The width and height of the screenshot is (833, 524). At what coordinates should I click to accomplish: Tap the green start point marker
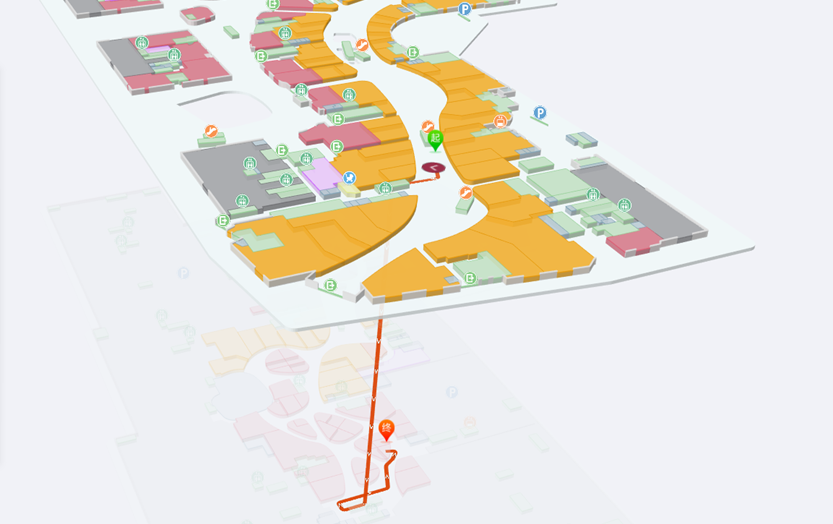(x=435, y=140)
